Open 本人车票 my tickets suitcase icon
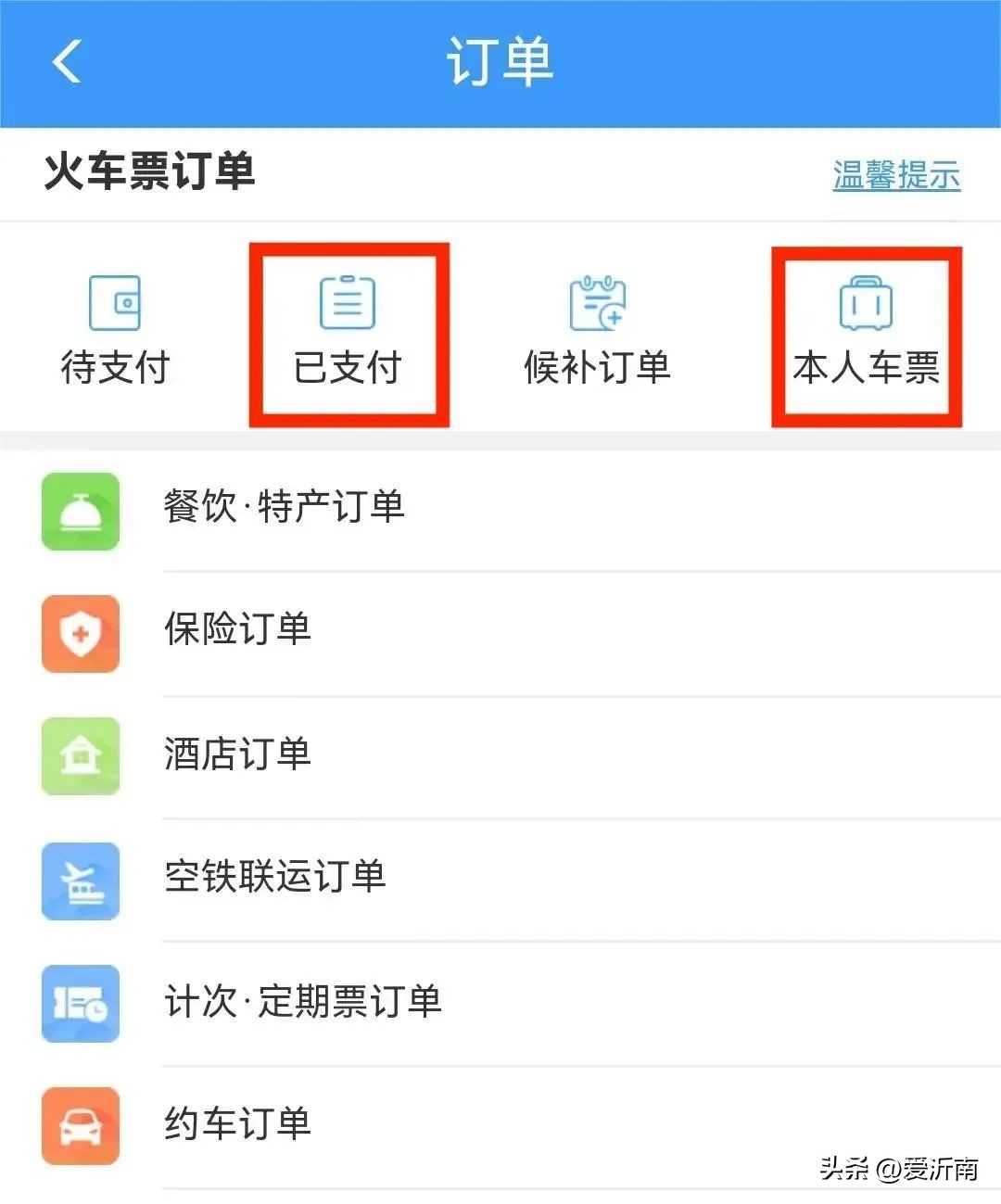This screenshot has width=1001, height=1204. 865,301
